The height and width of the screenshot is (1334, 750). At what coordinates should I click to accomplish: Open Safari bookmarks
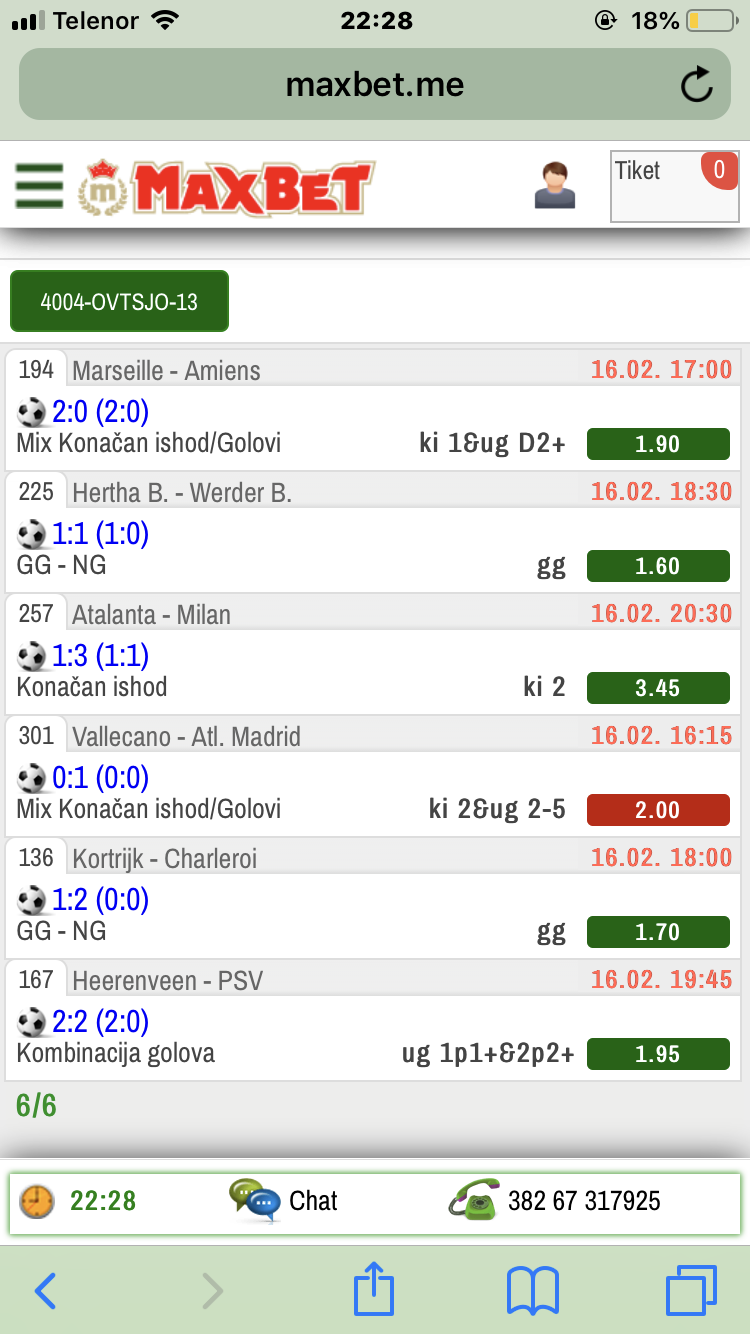533,1290
